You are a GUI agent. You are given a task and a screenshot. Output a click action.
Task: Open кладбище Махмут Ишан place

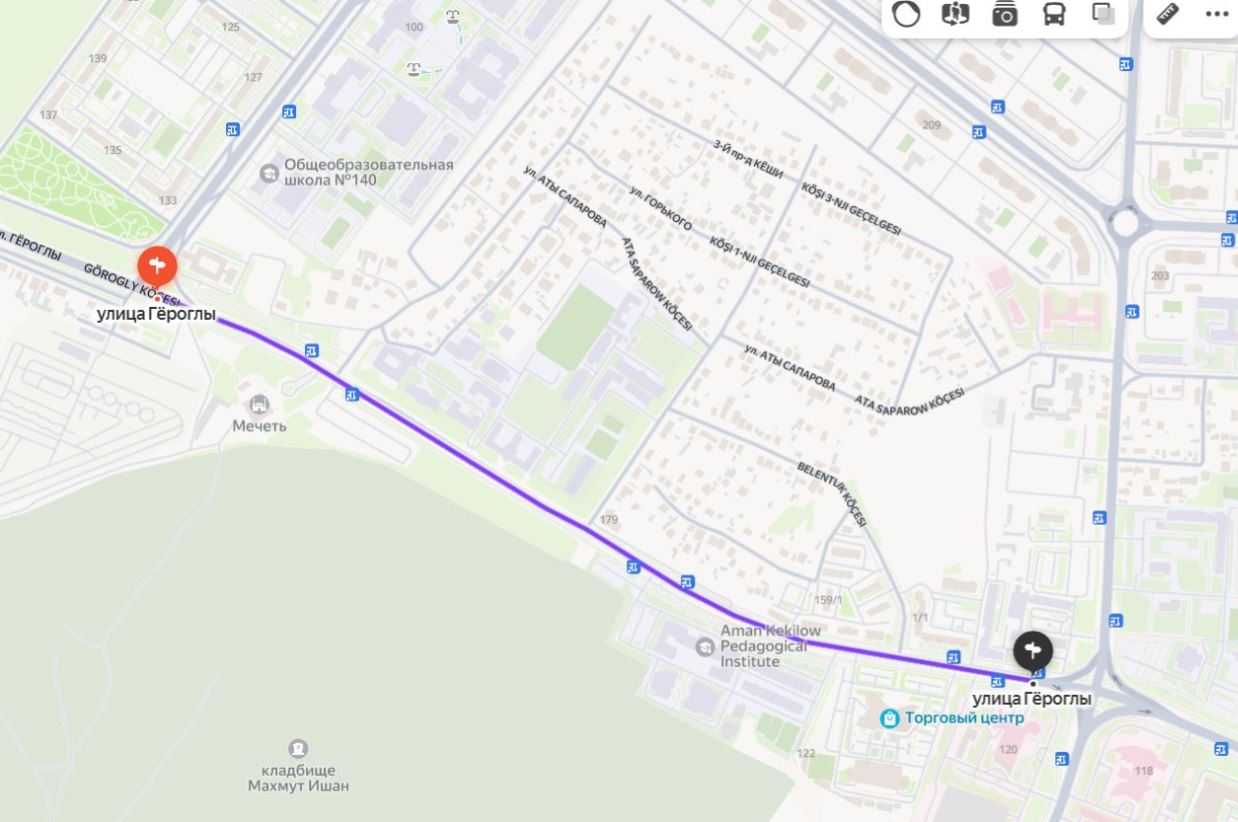tap(298, 749)
